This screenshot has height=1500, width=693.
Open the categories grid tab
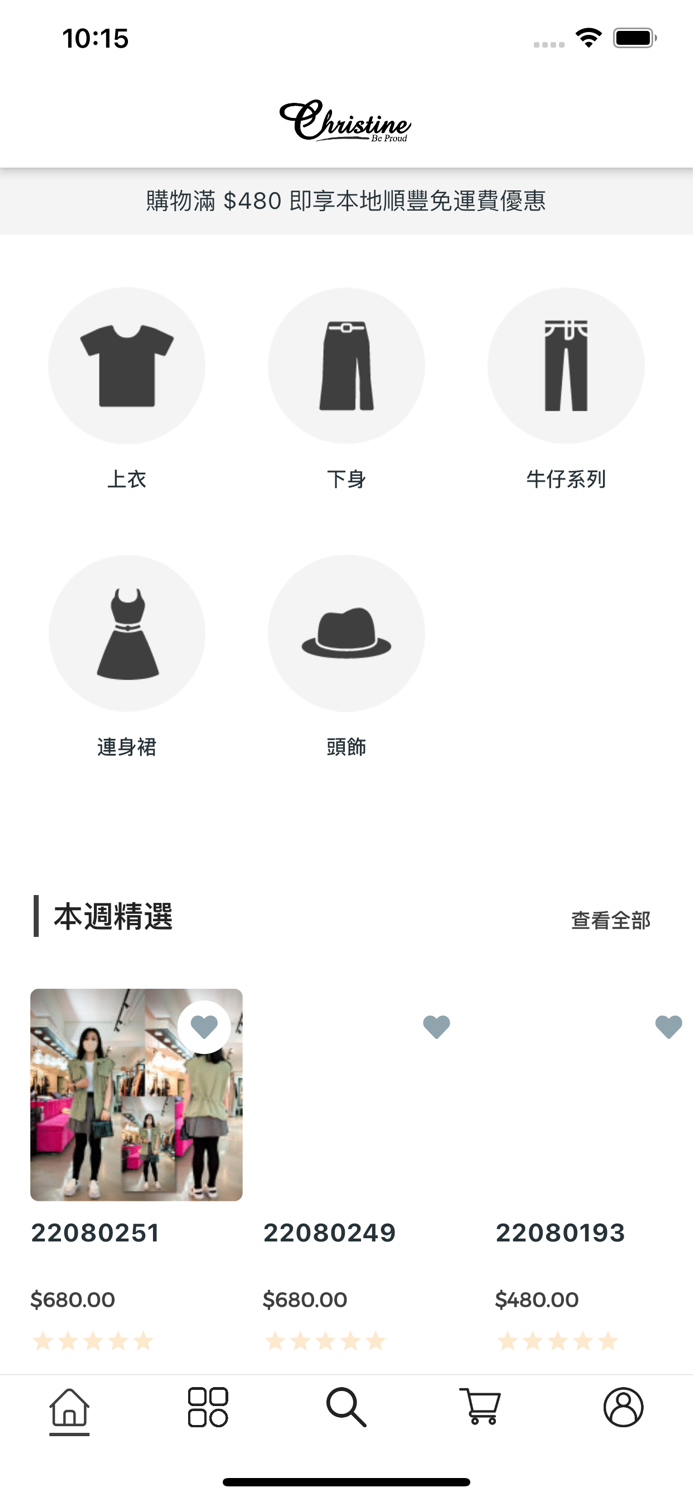click(x=208, y=1407)
